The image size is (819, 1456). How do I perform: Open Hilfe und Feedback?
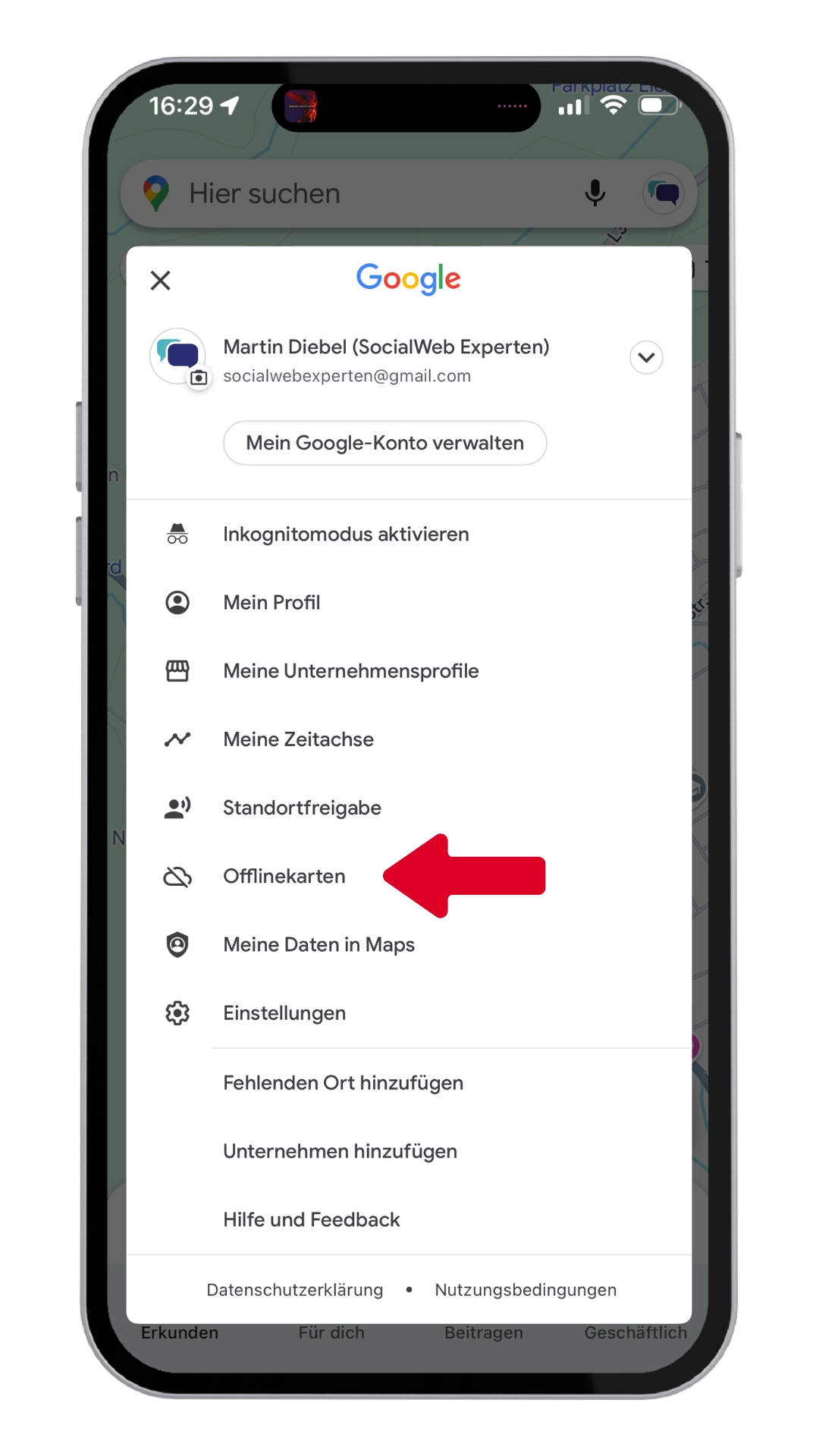click(x=311, y=1219)
